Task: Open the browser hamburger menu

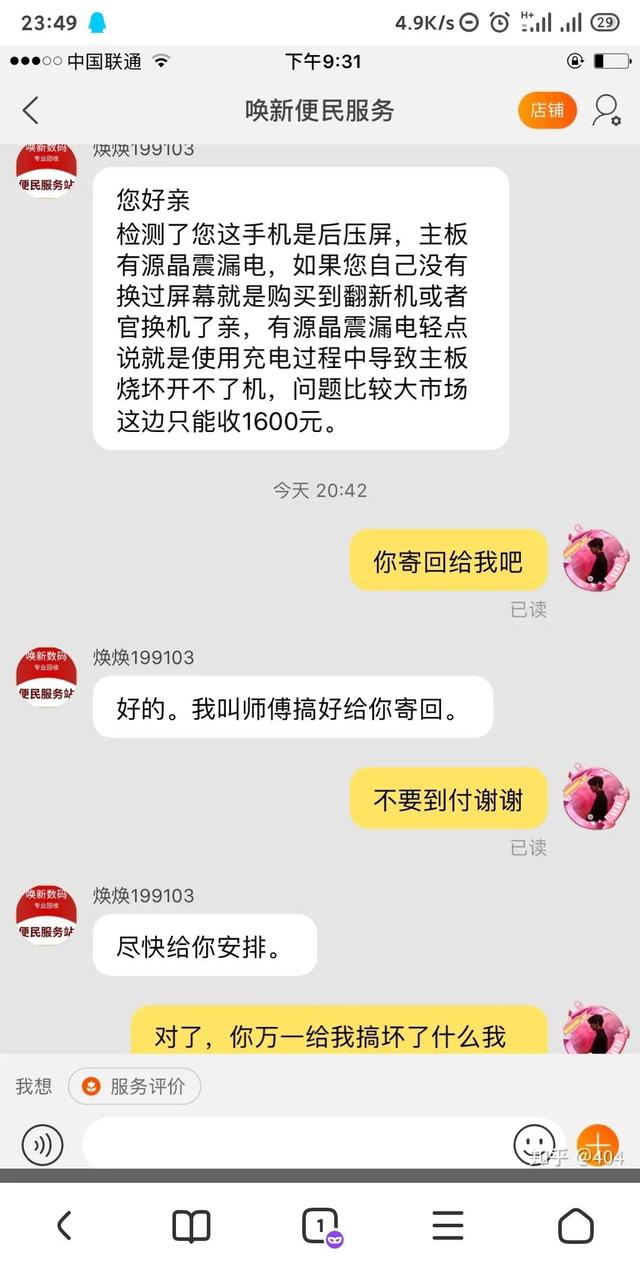Action: [448, 1225]
